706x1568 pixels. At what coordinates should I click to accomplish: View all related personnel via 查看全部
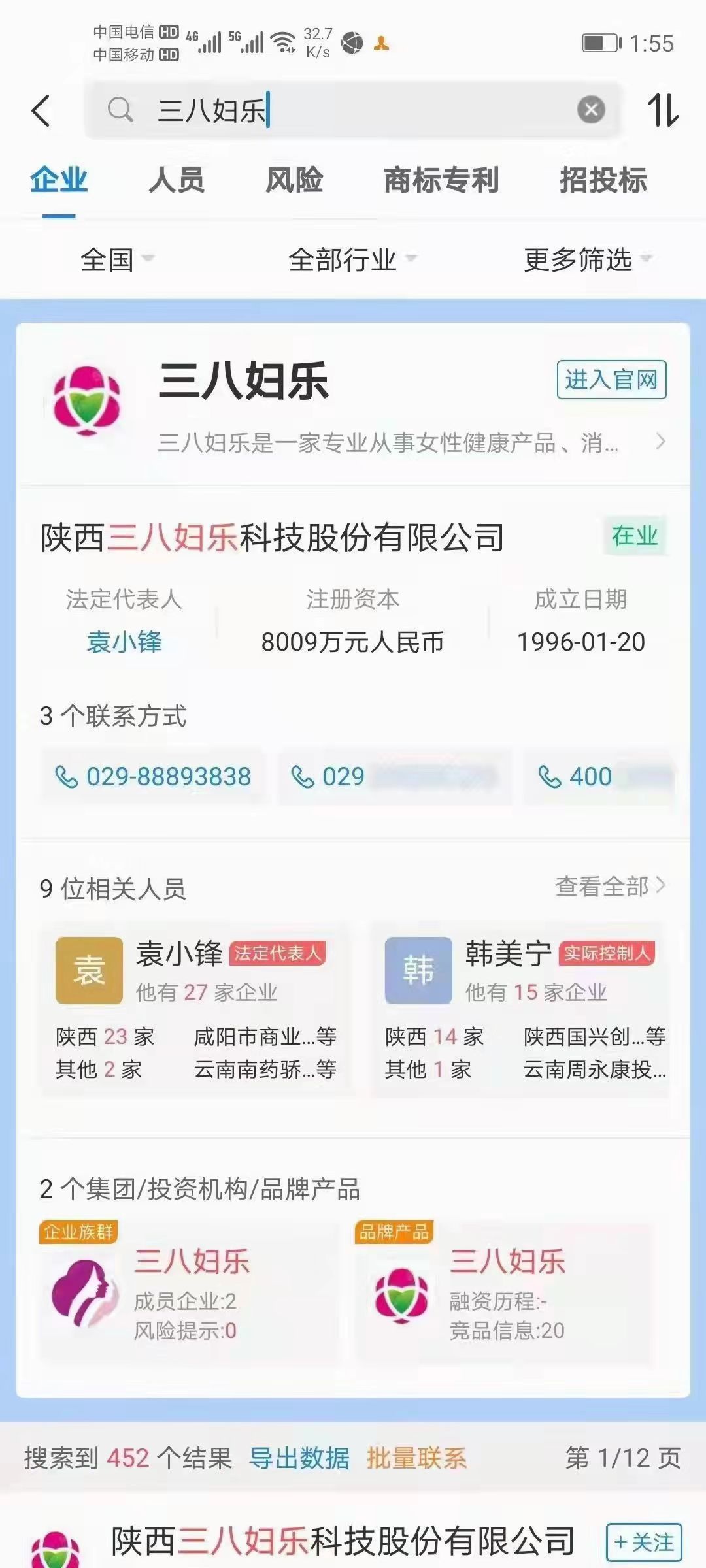point(609,887)
